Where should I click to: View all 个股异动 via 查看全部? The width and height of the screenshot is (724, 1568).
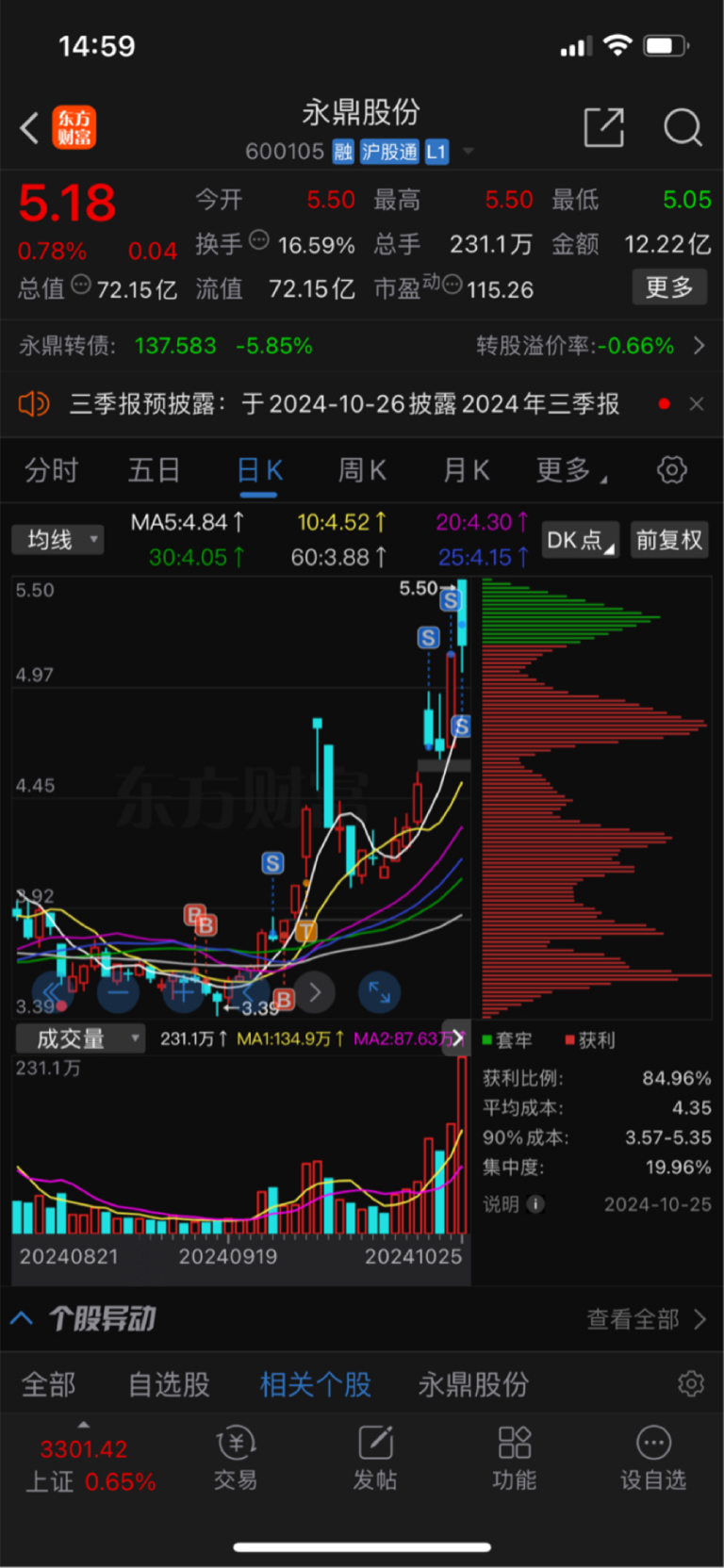645,1319
